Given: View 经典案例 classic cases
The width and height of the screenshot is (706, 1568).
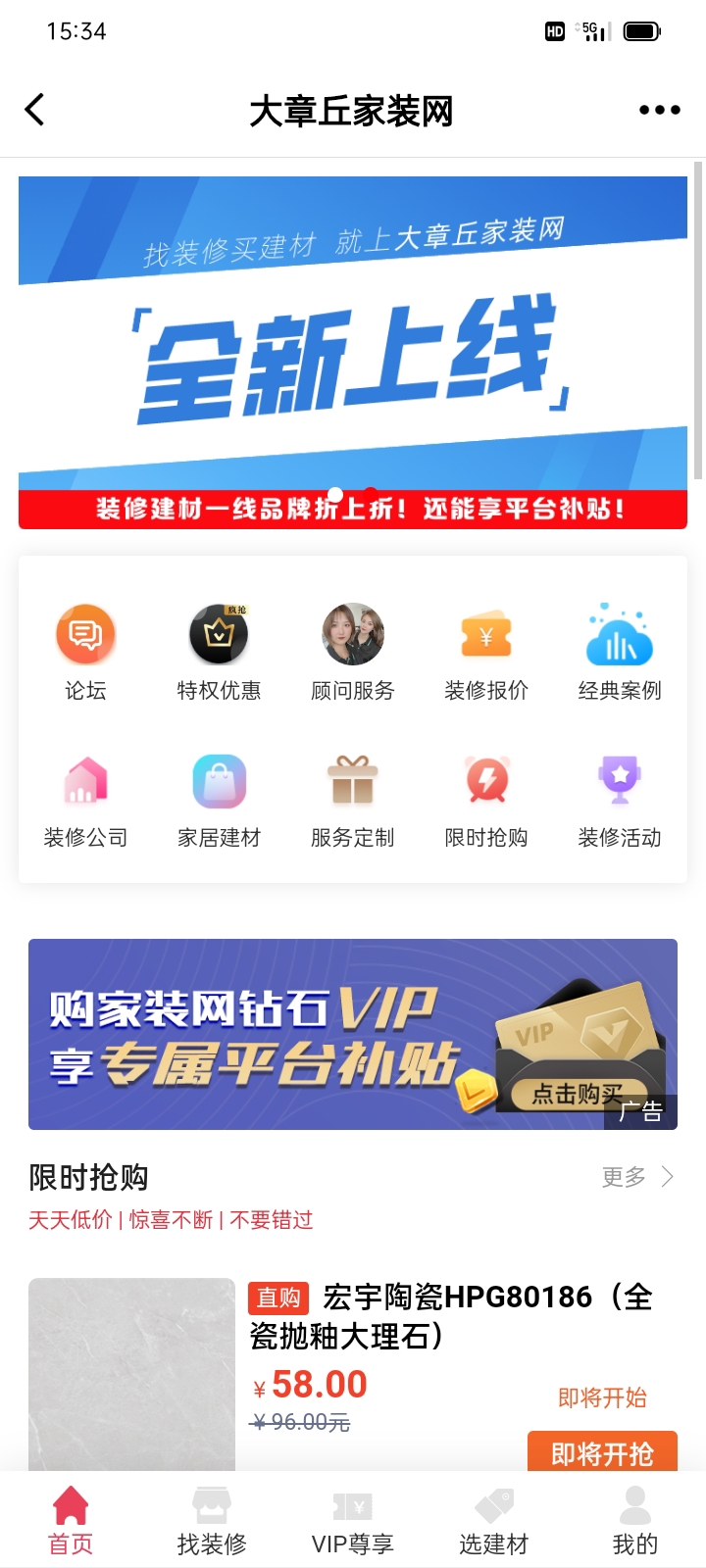Looking at the screenshot, I should (620, 652).
